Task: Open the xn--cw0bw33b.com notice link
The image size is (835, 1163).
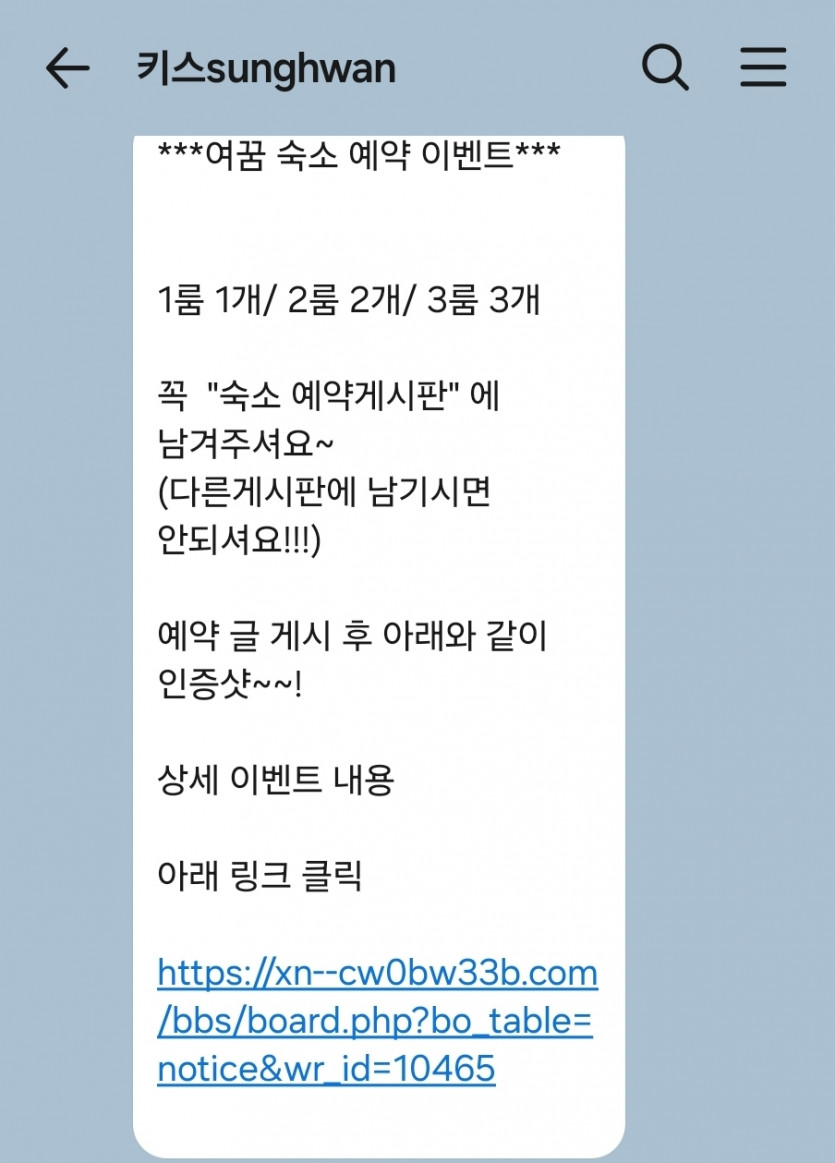Action: coord(376,1020)
